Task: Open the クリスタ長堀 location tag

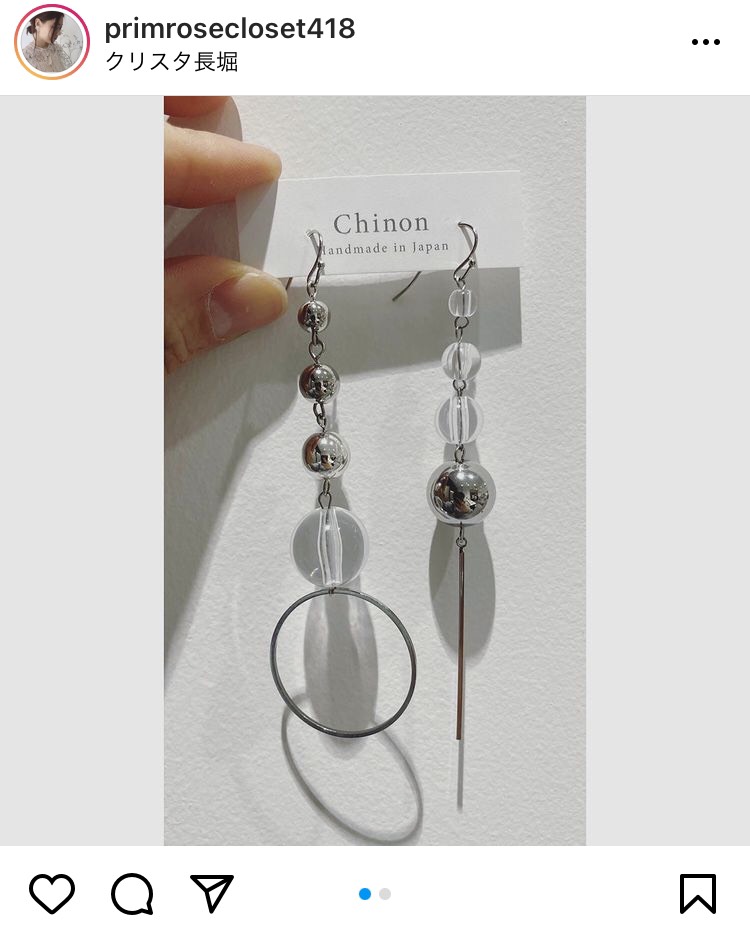Action: tap(171, 63)
